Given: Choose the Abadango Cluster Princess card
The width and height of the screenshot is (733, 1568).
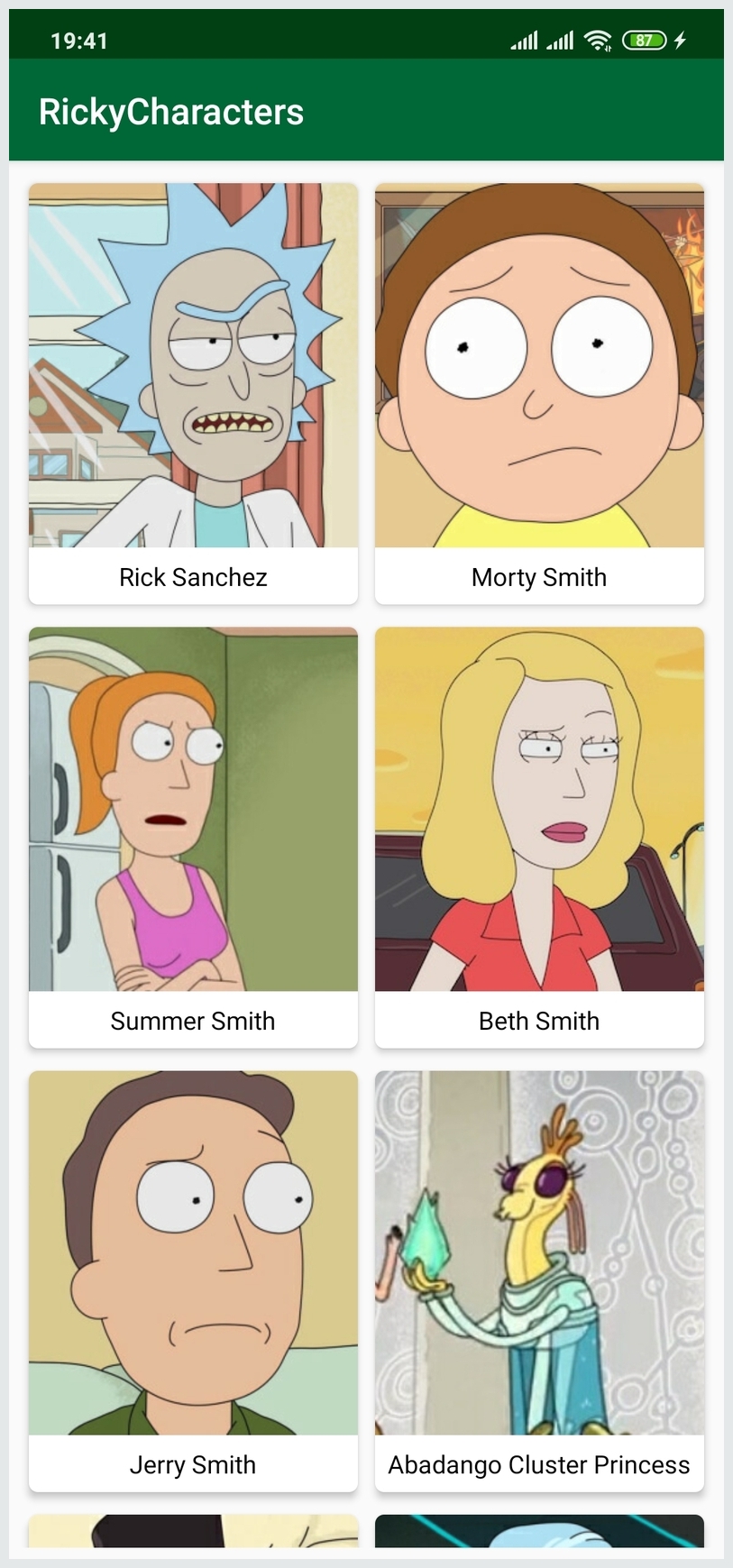Looking at the screenshot, I should pyautogui.click(x=539, y=1280).
